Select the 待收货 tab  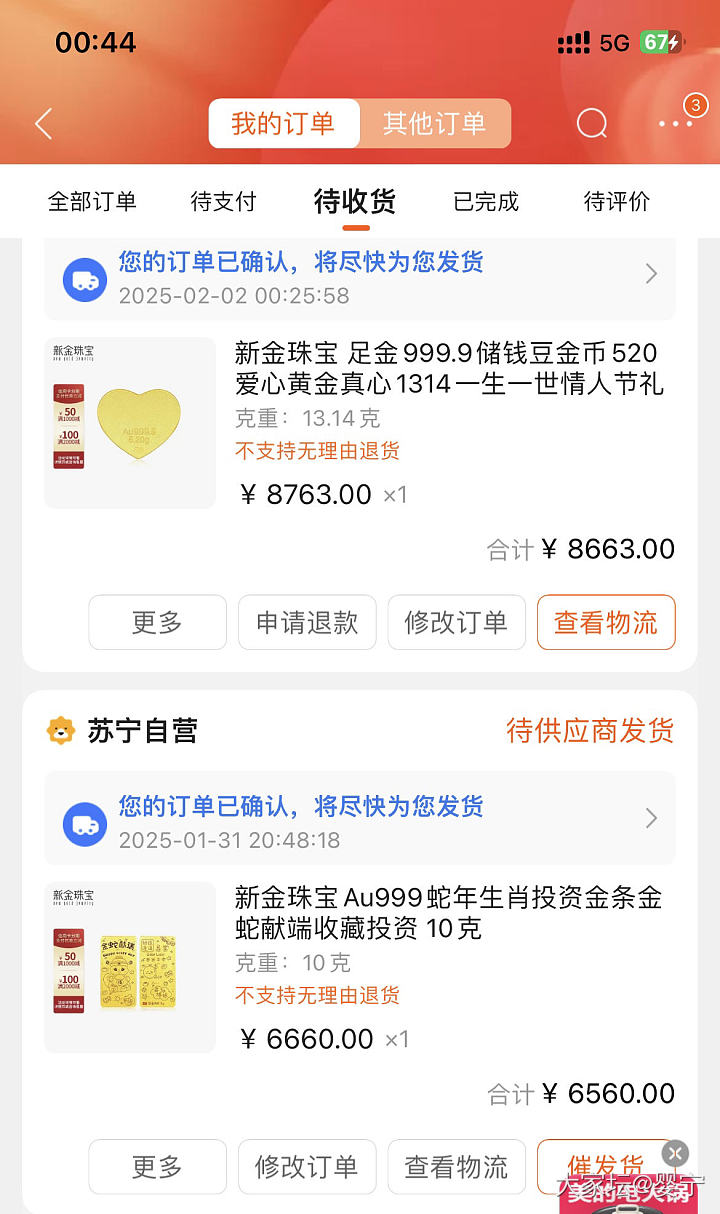[355, 201]
